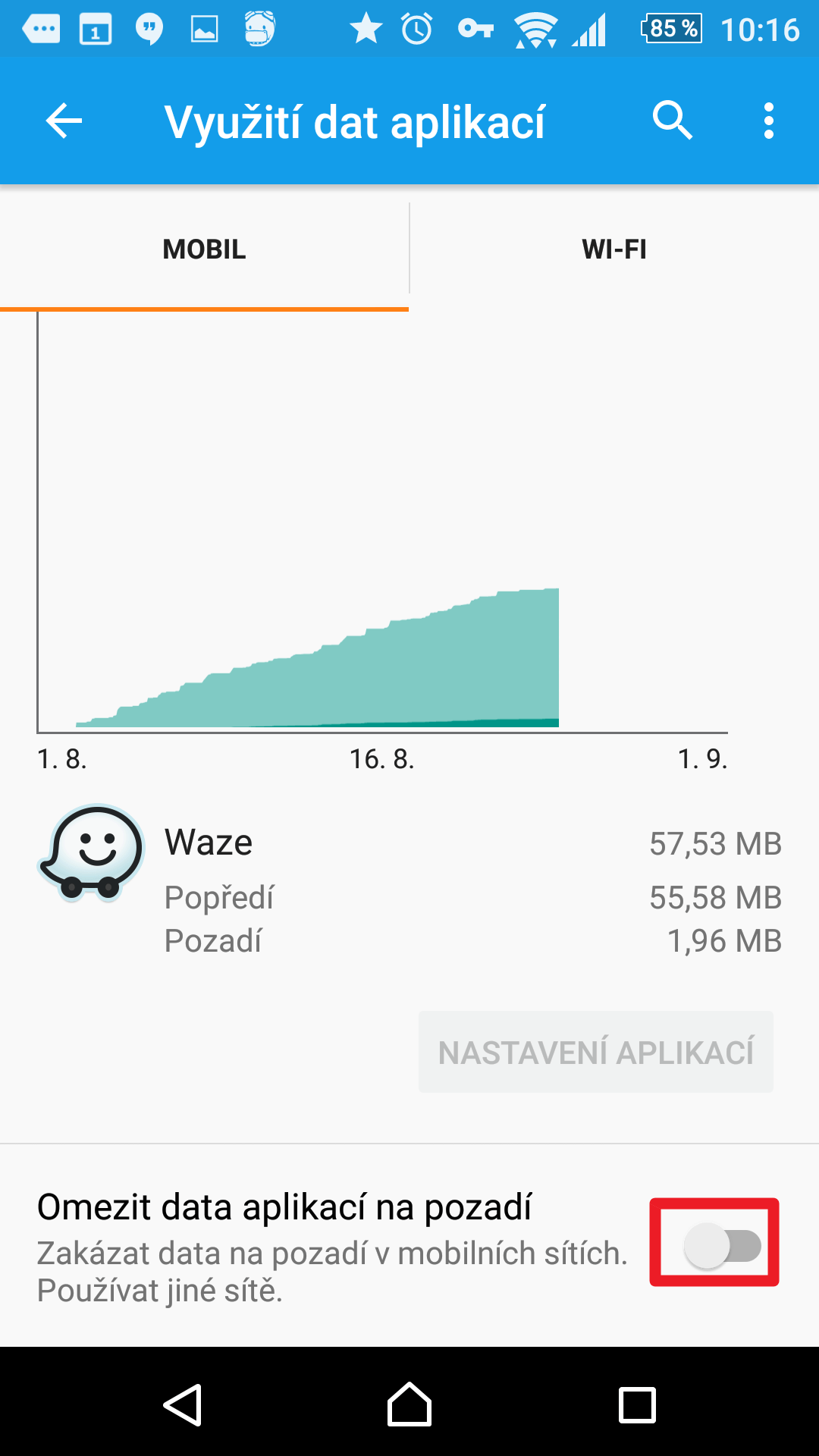Select the MOBIL tab
819x1456 pixels.
click(x=204, y=249)
